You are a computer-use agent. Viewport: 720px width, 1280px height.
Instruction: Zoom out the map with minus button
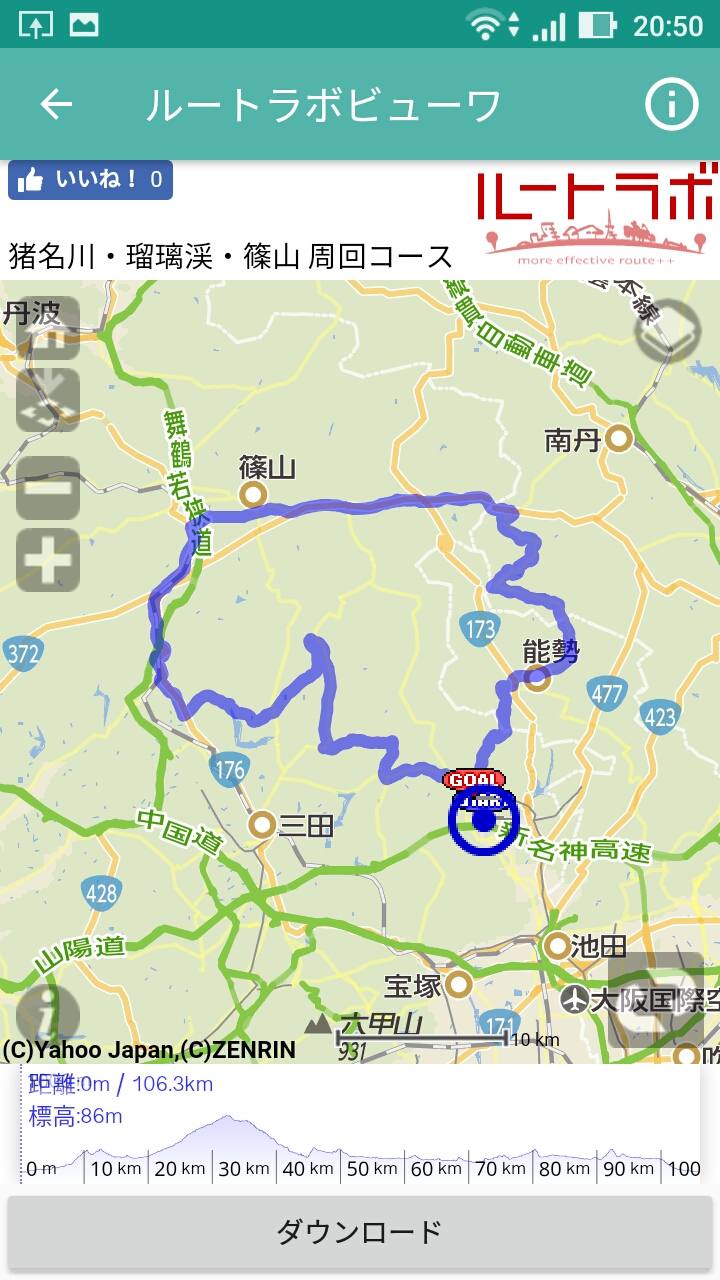tap(47, 488)
